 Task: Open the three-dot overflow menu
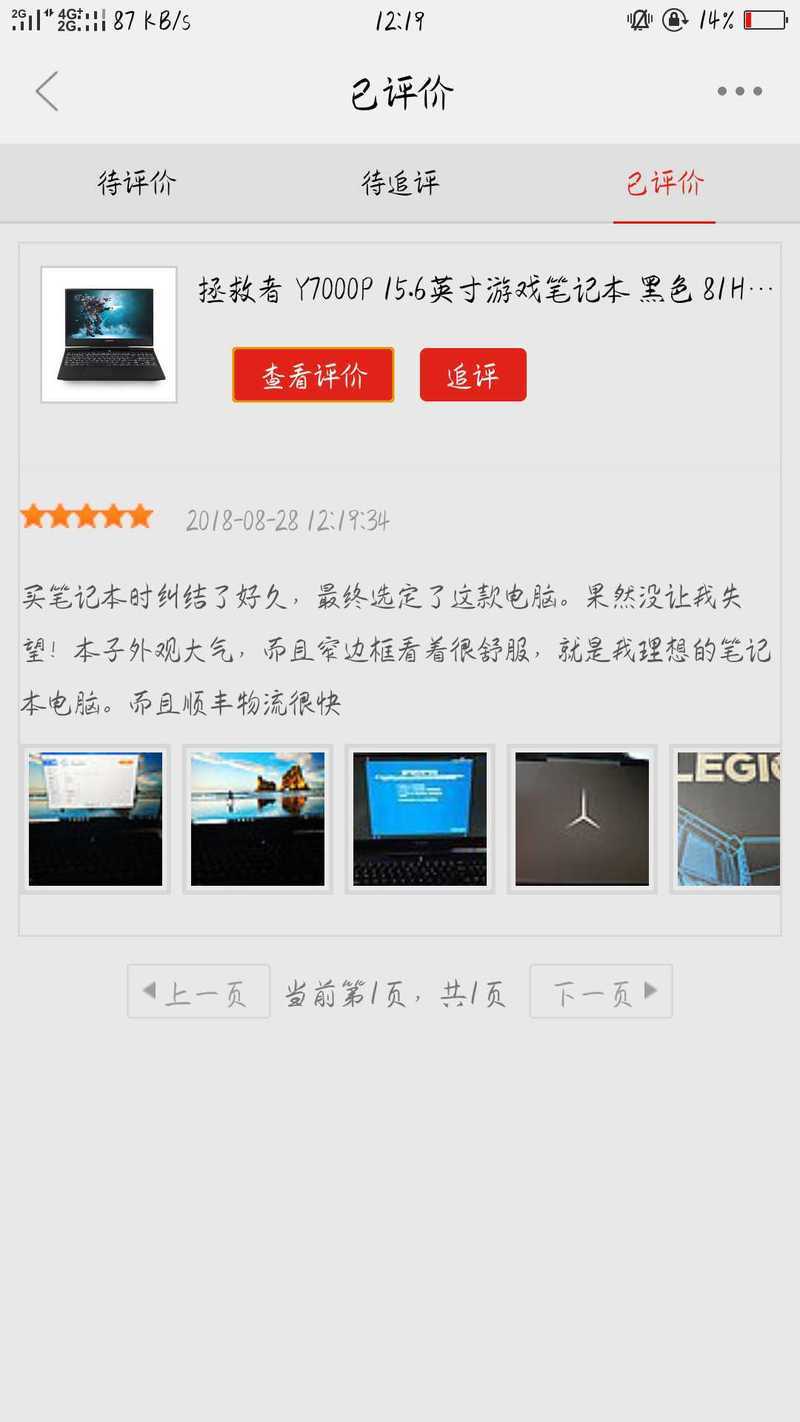739,91
